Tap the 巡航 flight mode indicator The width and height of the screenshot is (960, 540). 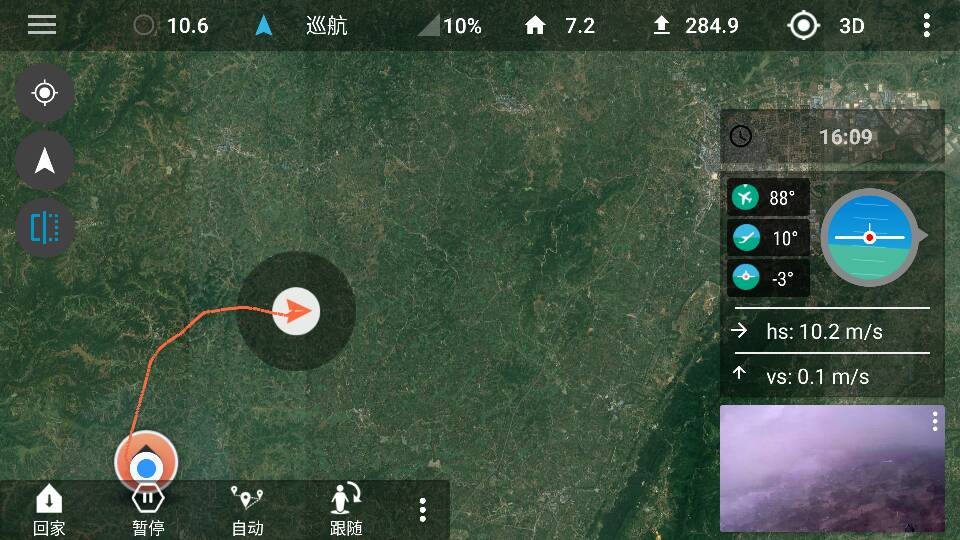pos(305,26)
